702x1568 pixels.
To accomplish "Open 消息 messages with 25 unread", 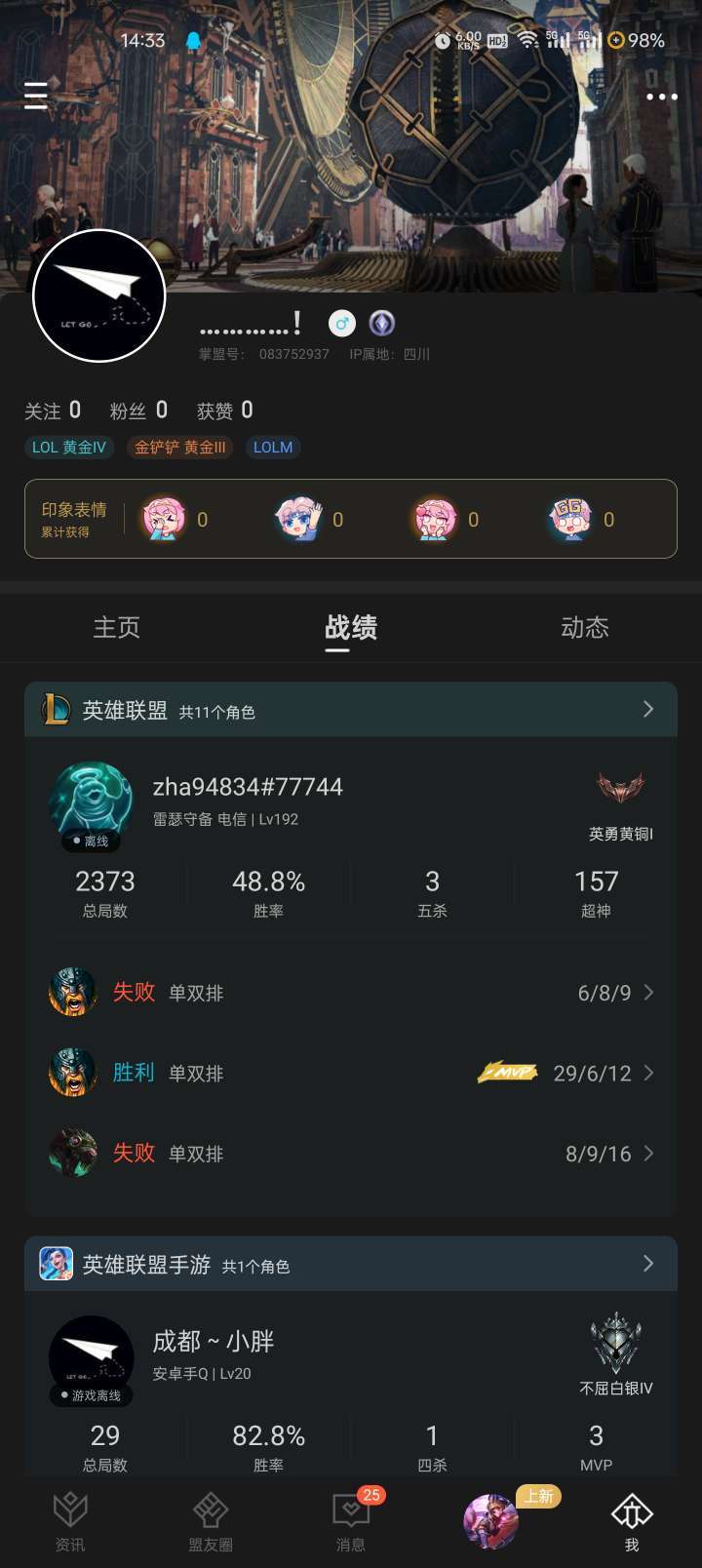I will point(351,1521).
